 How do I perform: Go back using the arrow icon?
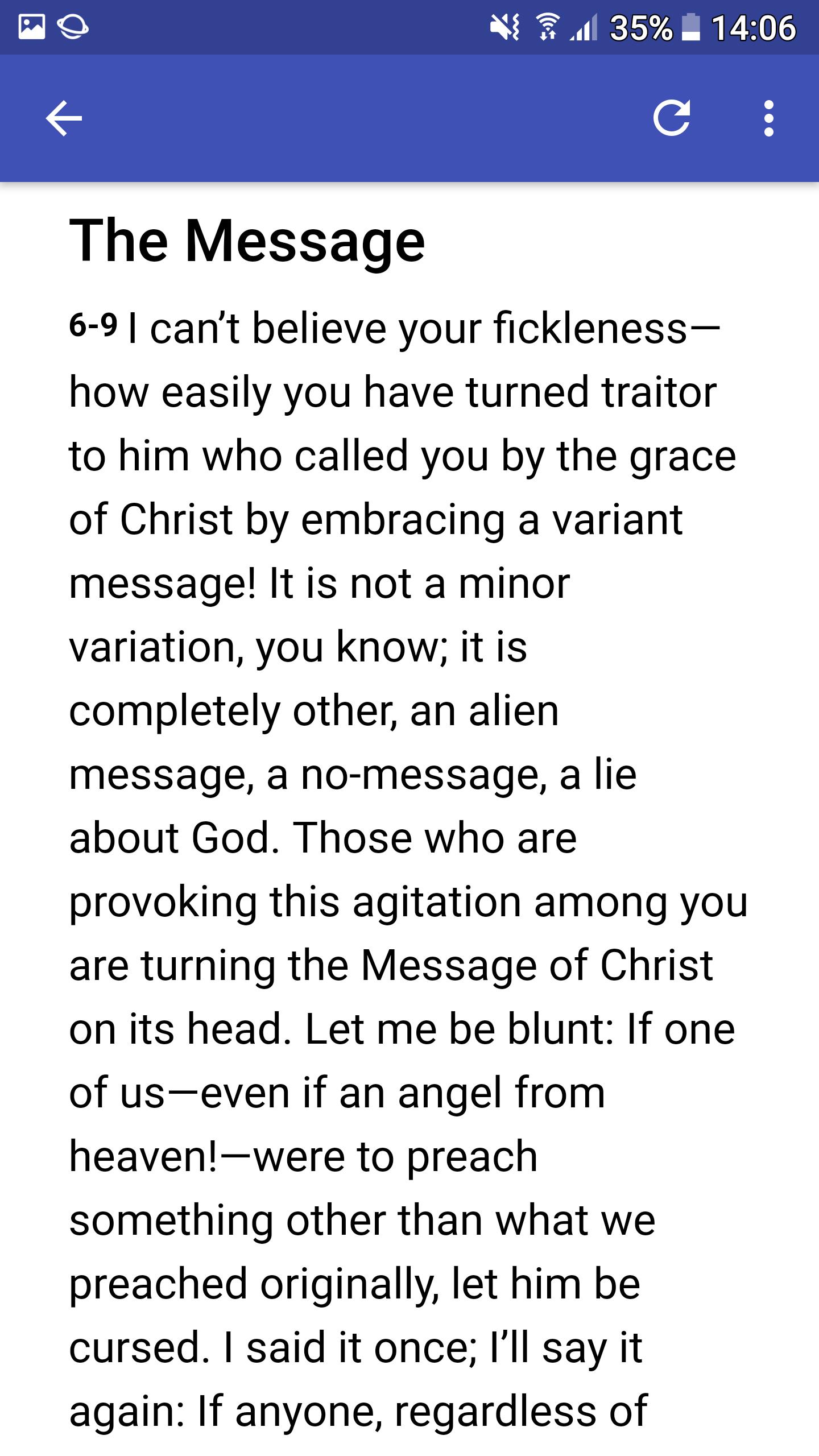(x=64, y=118)
